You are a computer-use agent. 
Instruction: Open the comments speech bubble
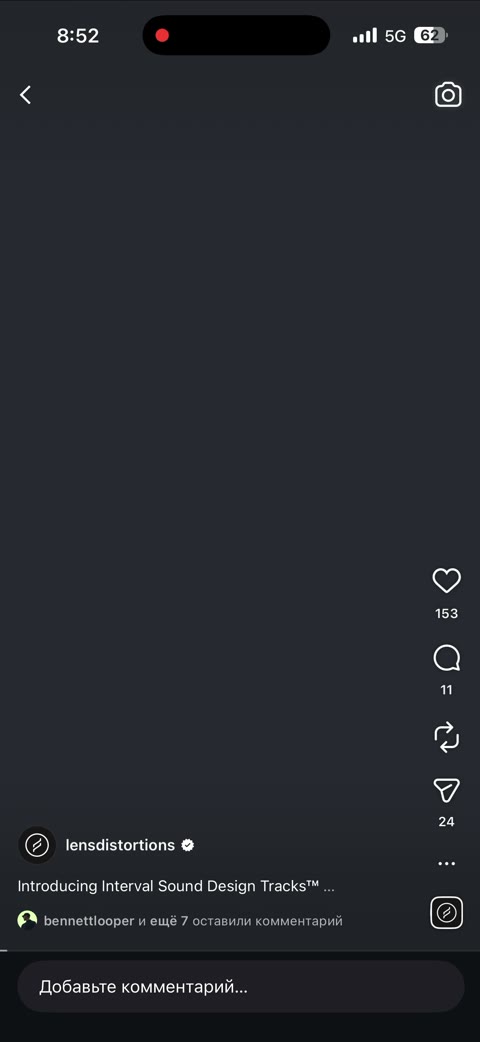pyautogui.click(x=447, y=659)
